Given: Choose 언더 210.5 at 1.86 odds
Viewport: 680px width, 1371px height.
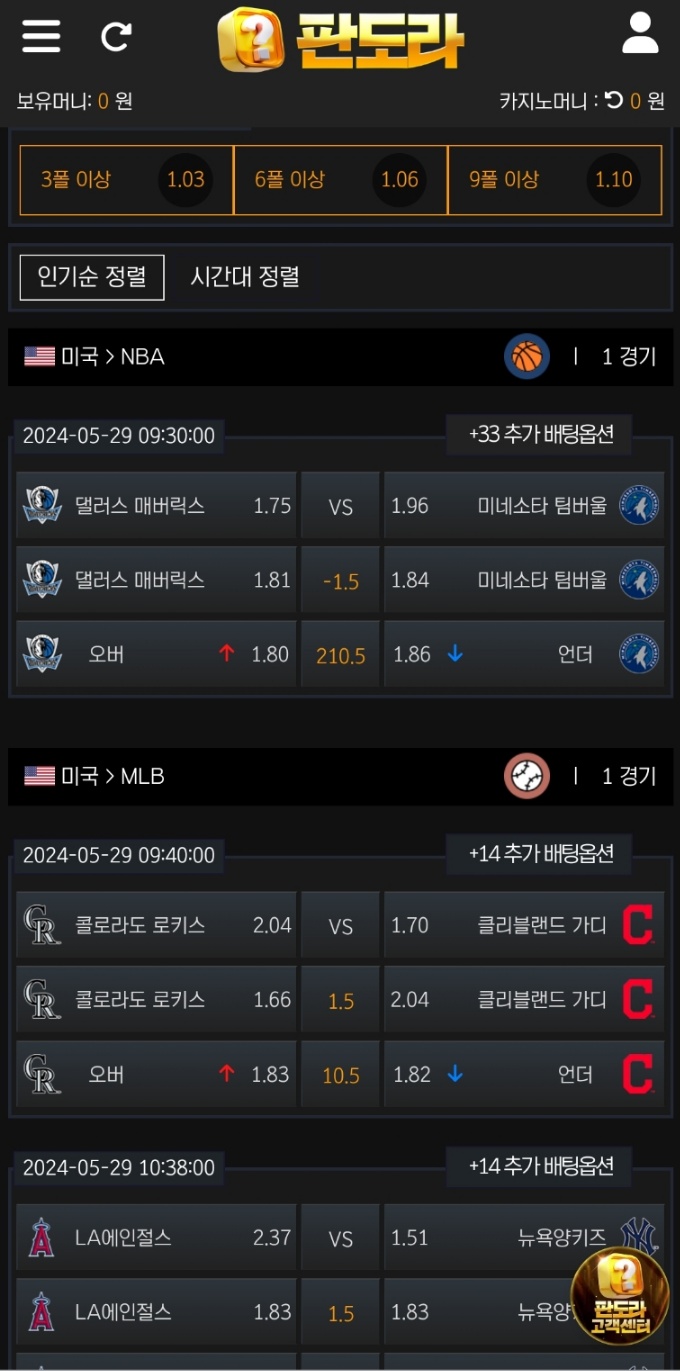Looking at the screenshot, I should (524, 655).
